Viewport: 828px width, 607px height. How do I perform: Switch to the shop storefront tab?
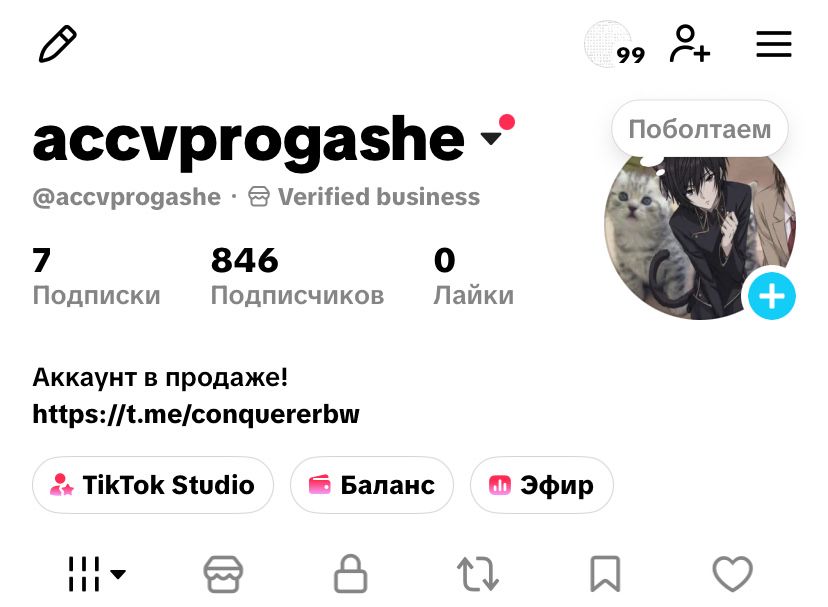pyautogui.click(x=223, y=574)
